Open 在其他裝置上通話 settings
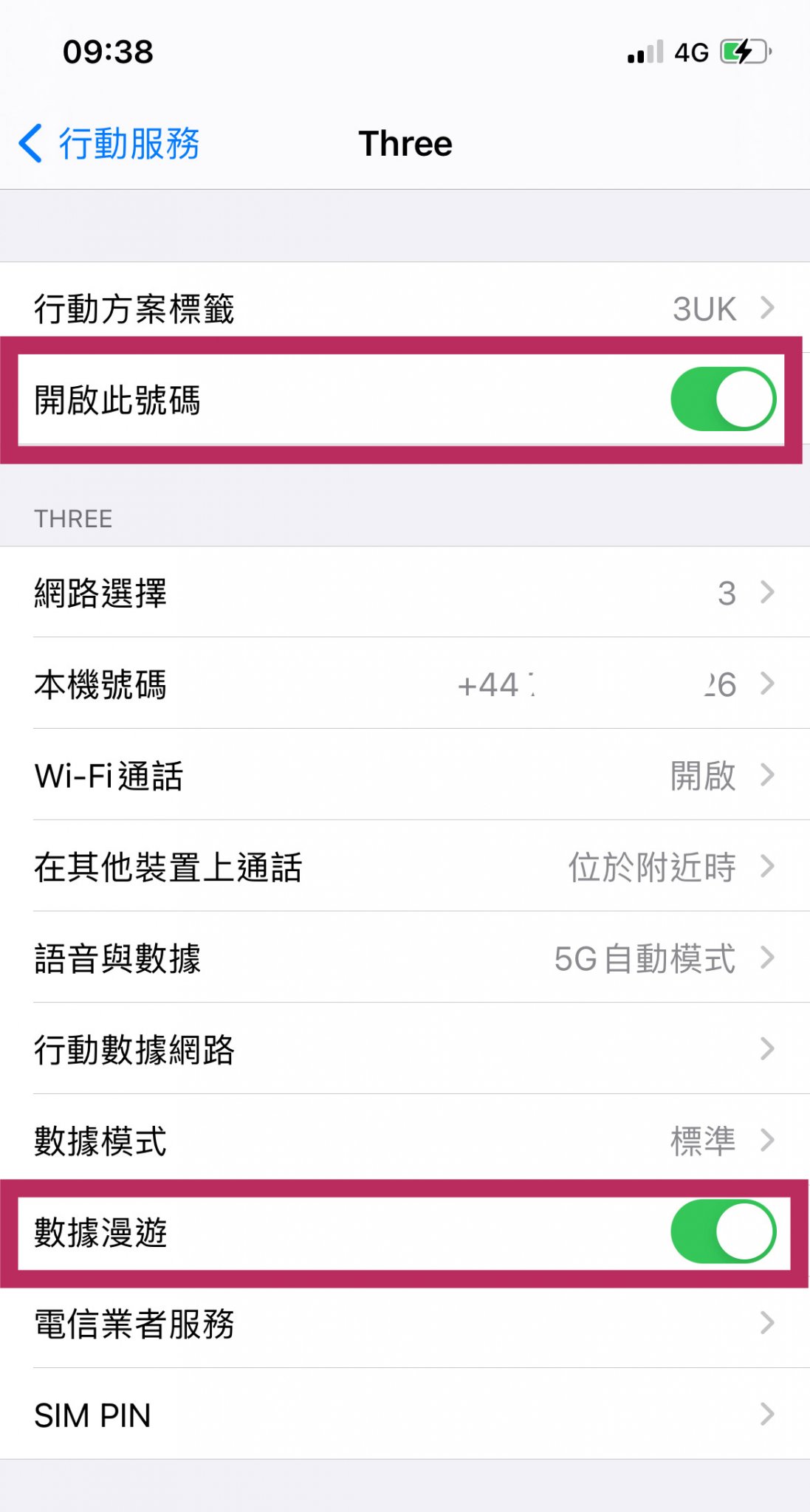The height and width of the screenshot is (1512, 810). click(x=405, y=867)
